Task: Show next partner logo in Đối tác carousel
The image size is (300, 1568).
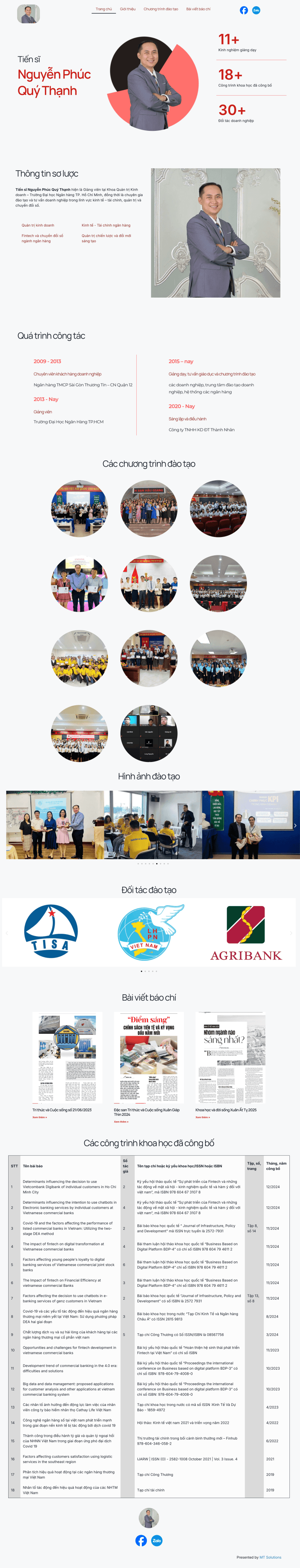Action: [x=291, y=933]
